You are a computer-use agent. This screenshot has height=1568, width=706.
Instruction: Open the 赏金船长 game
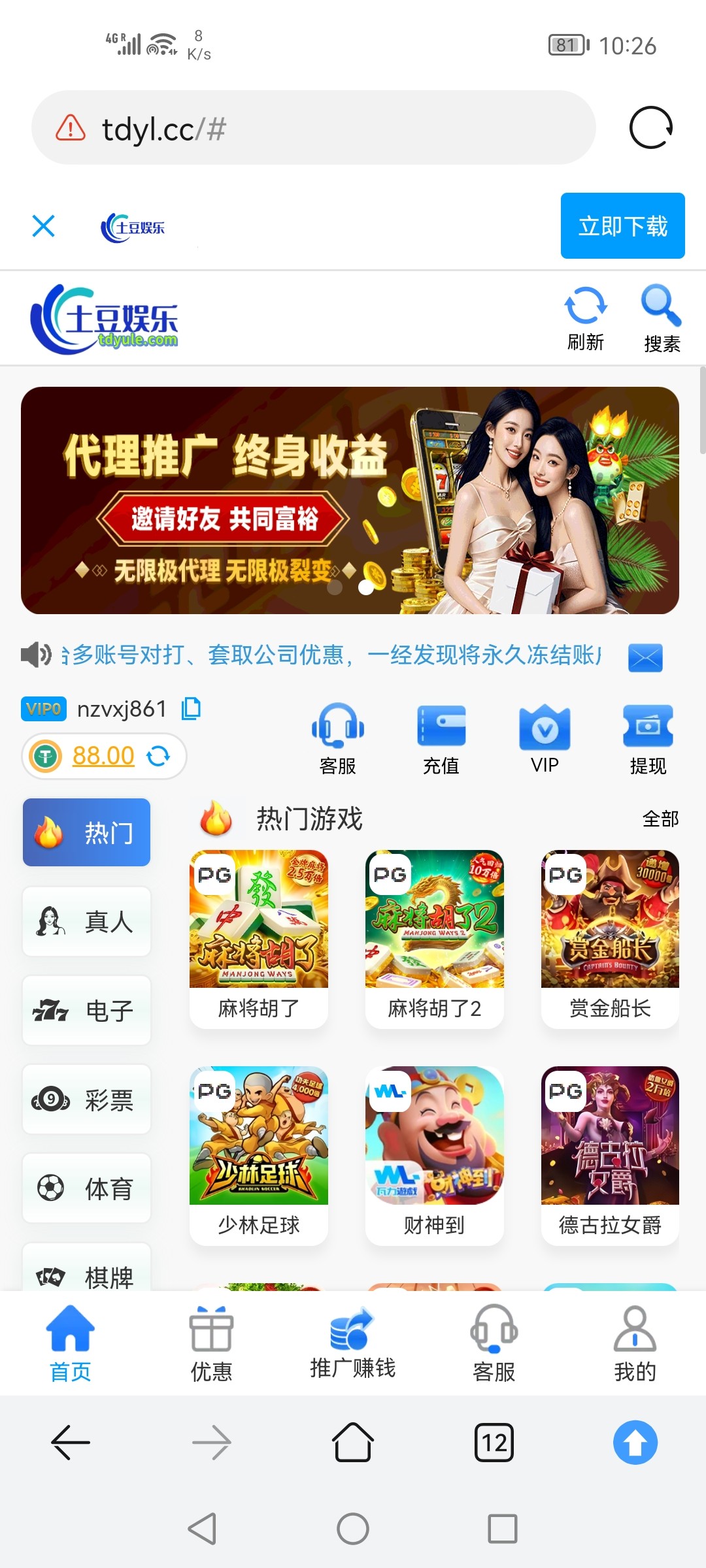click(x=610, y=938)
